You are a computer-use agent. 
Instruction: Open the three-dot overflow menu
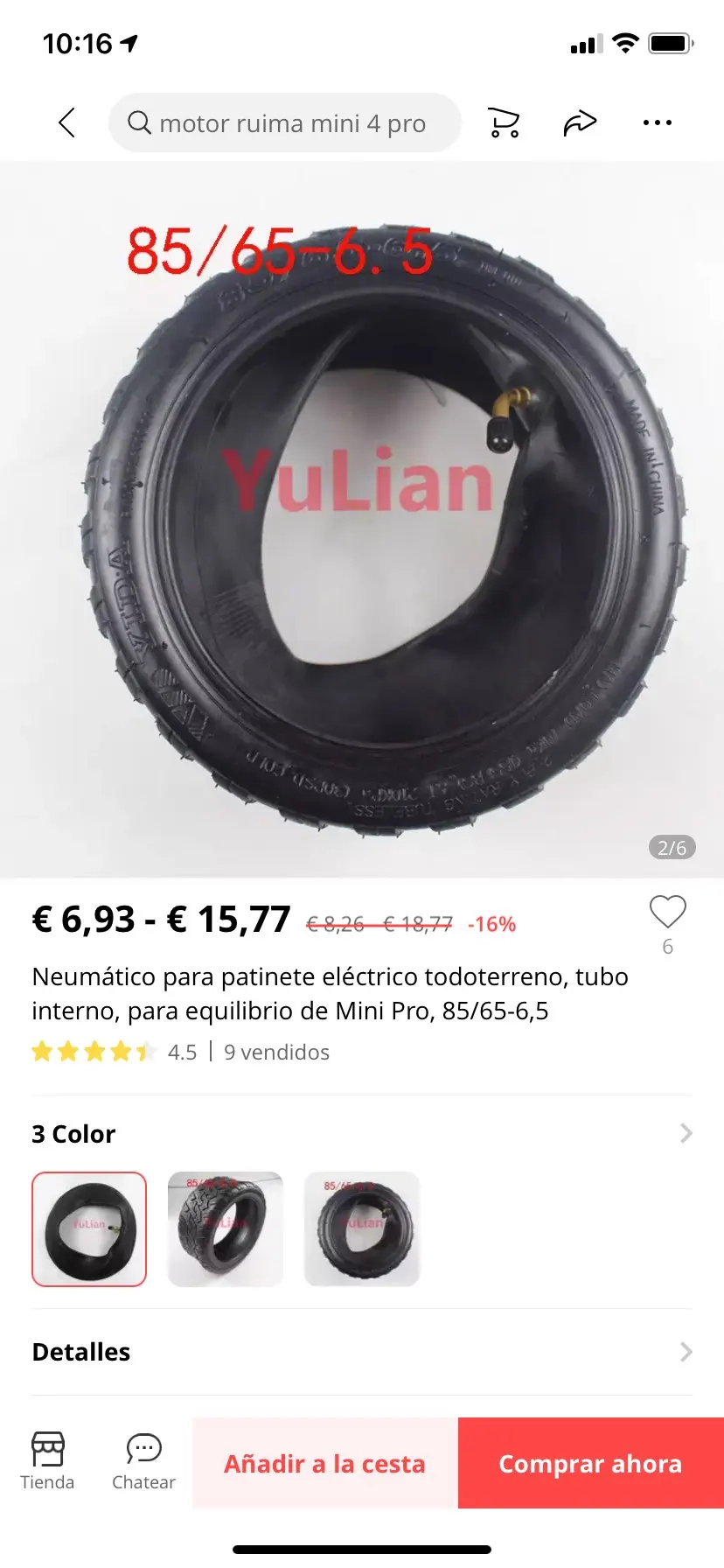657,123
